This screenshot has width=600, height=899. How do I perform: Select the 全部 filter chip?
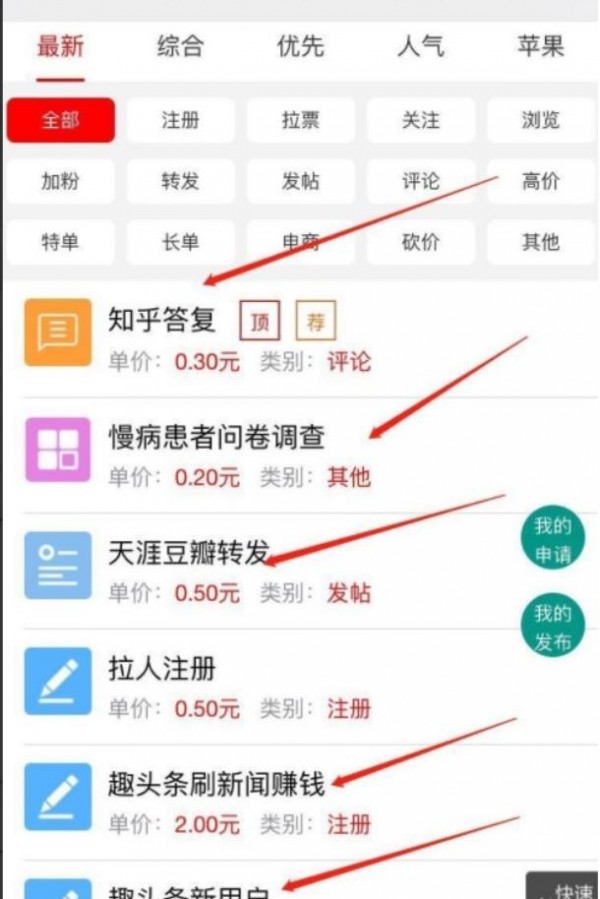tap(60, 121)
